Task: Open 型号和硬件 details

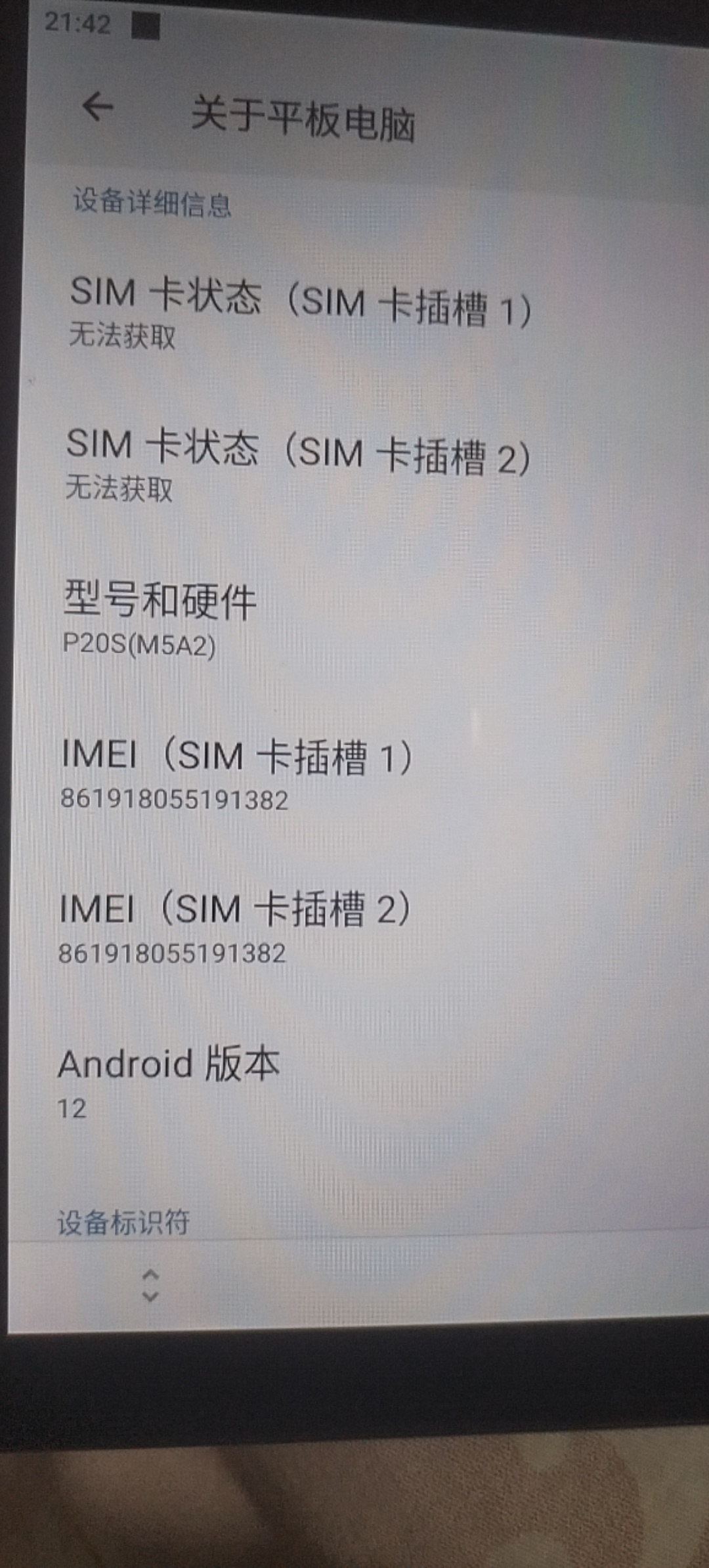Action: (x=159, y=617)
